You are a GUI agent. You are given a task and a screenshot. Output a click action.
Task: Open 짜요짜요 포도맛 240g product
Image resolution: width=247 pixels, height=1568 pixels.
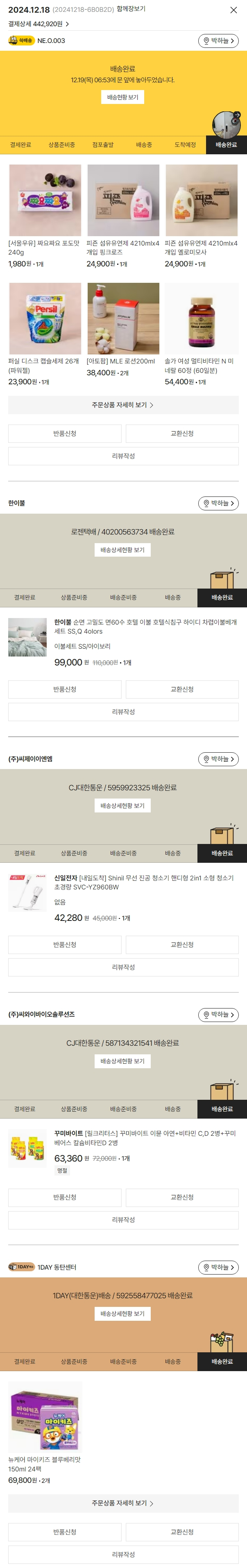pos(45,200)
